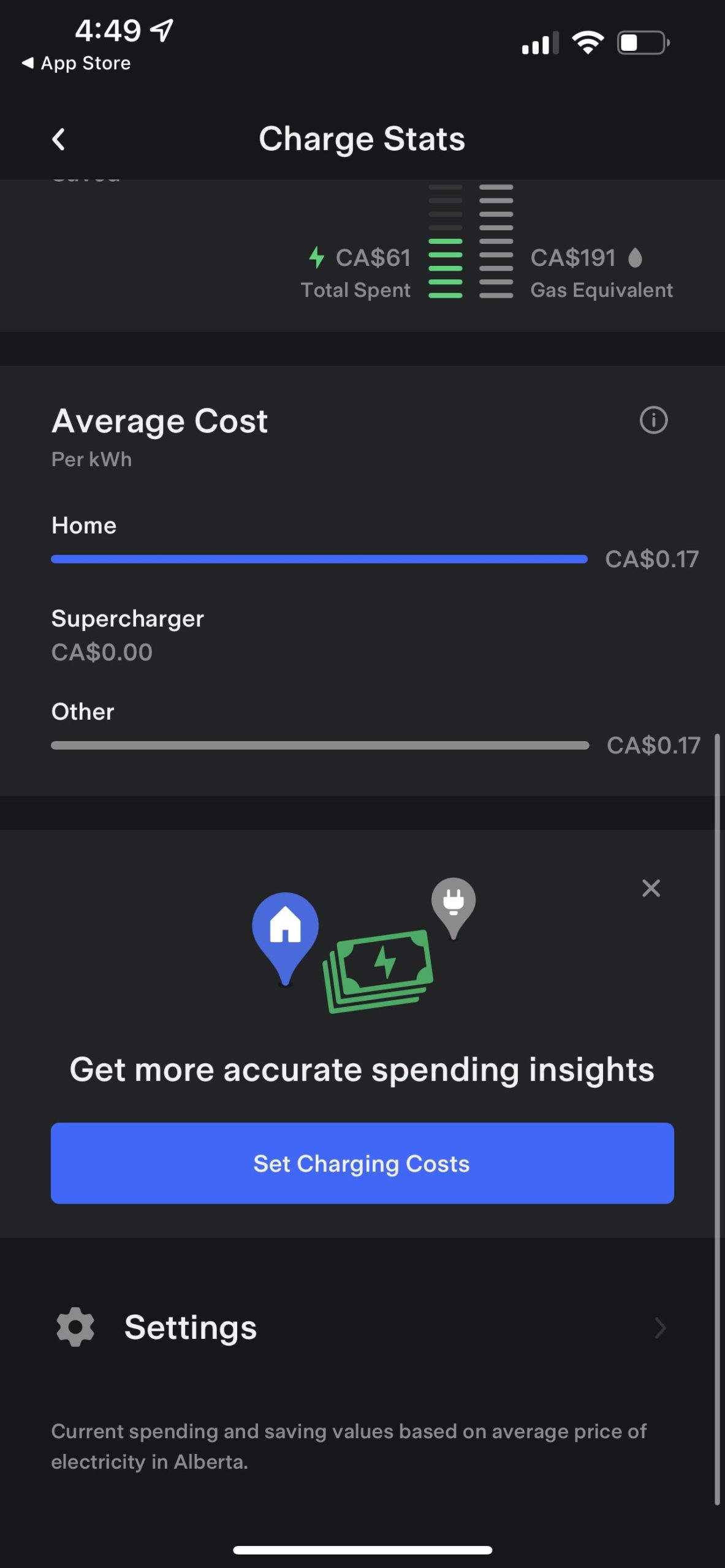Go back from Charge Stats
The width and height of the screenshot is (725, 1568).
(58, 140)
